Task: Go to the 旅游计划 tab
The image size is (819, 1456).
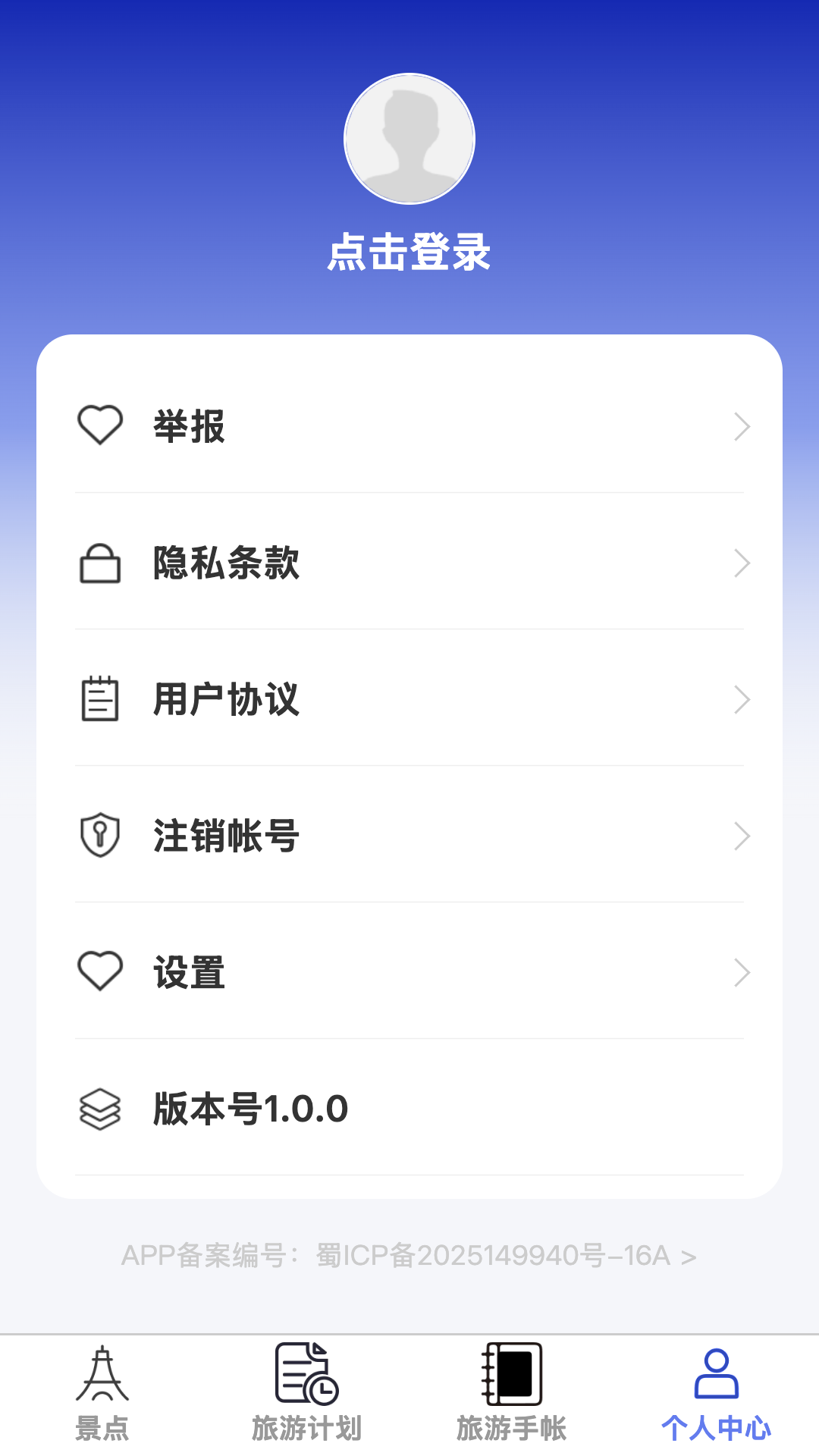Action: (x=307, y=1394)
